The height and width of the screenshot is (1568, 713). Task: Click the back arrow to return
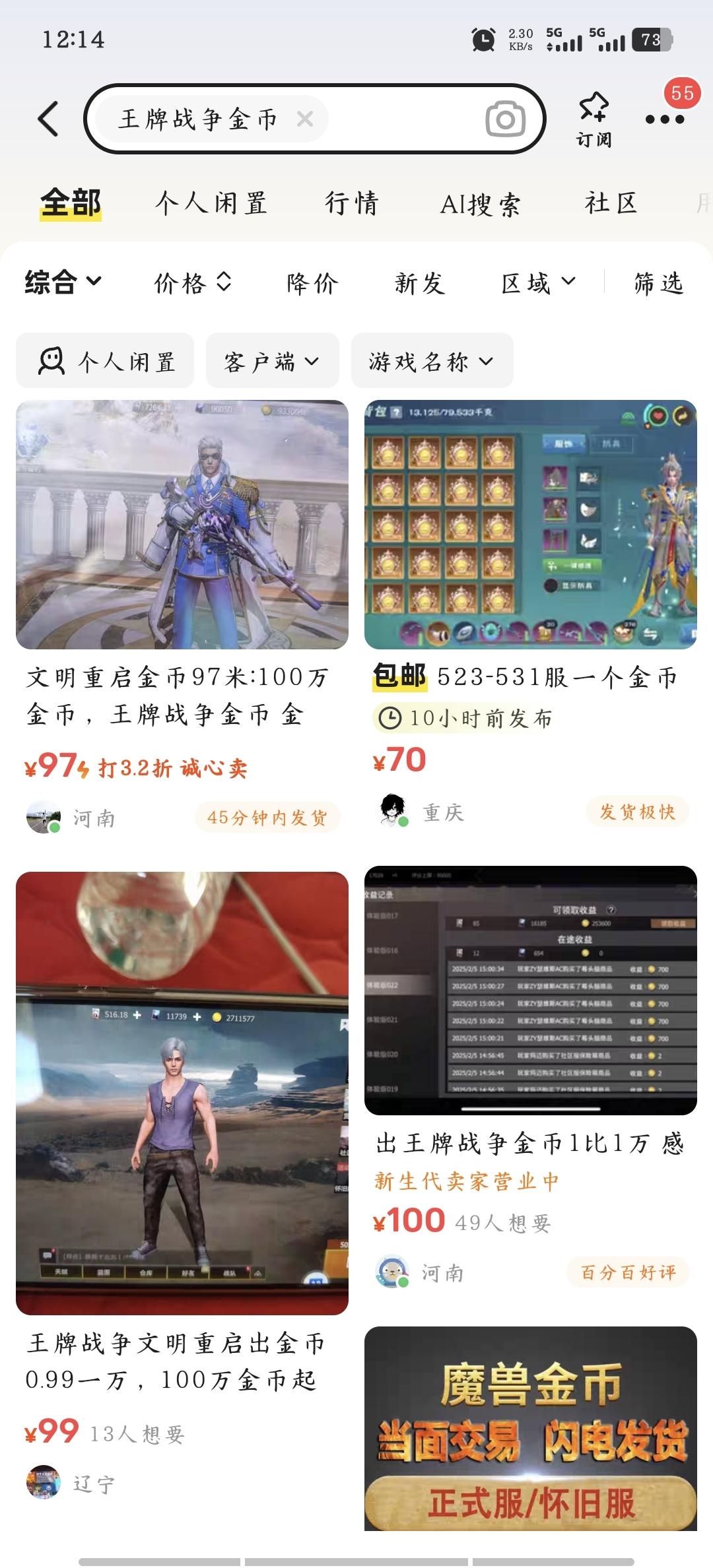(x=48, y=119)
